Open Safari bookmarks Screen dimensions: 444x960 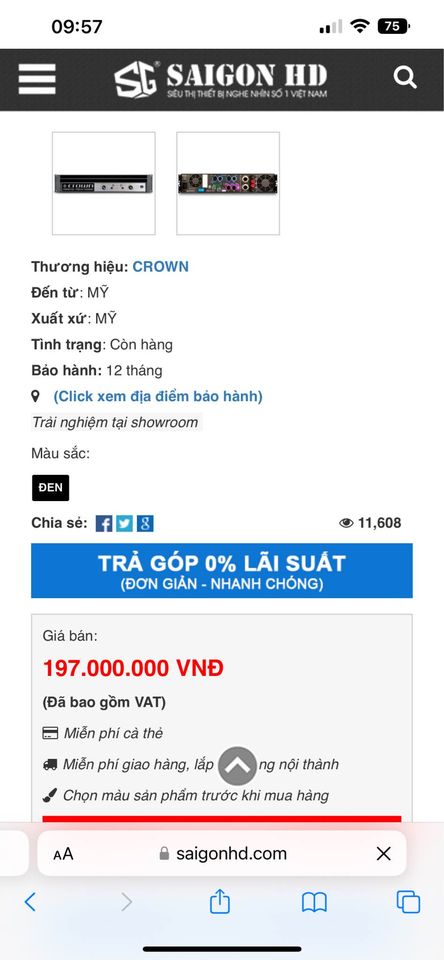[314, 902]
